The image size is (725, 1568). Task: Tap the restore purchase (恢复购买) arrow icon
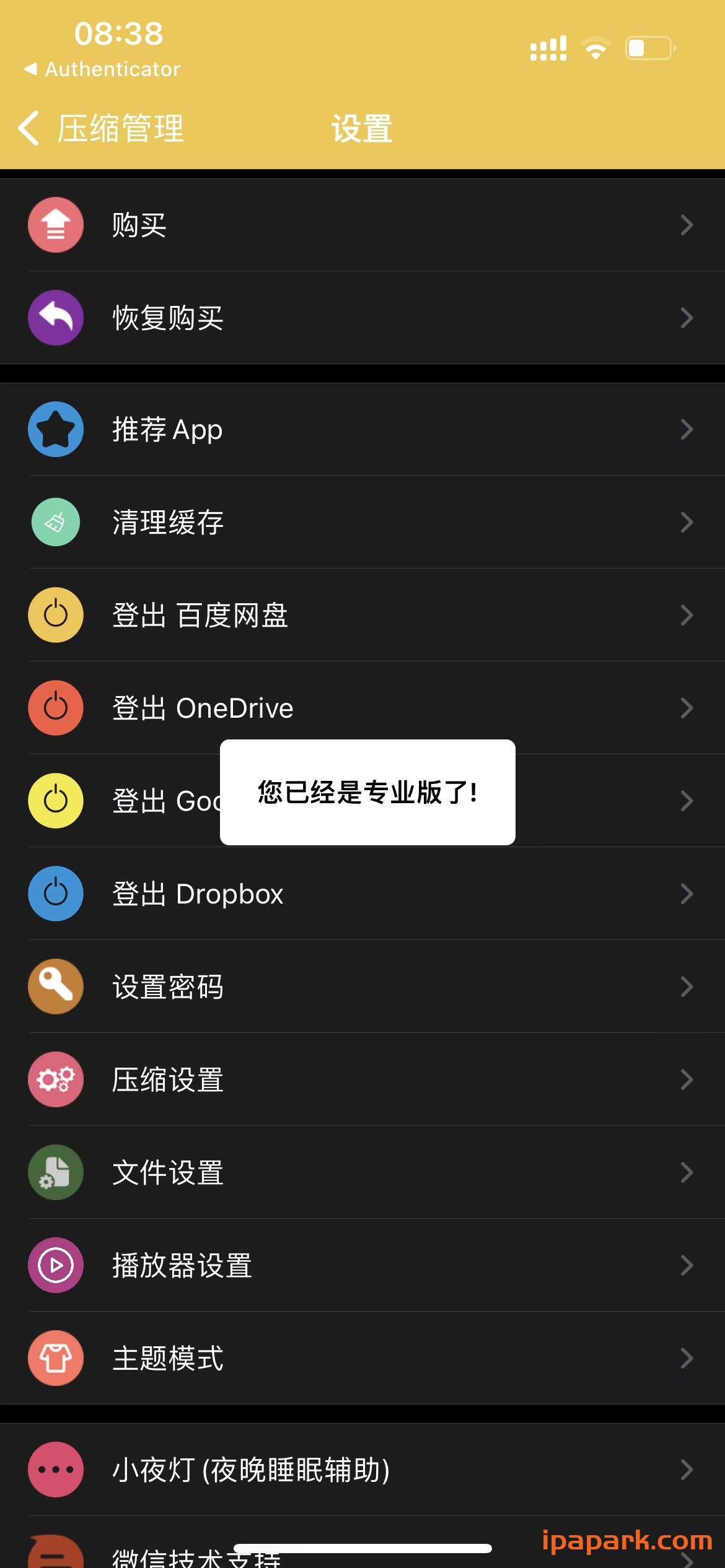coord(55,318)
